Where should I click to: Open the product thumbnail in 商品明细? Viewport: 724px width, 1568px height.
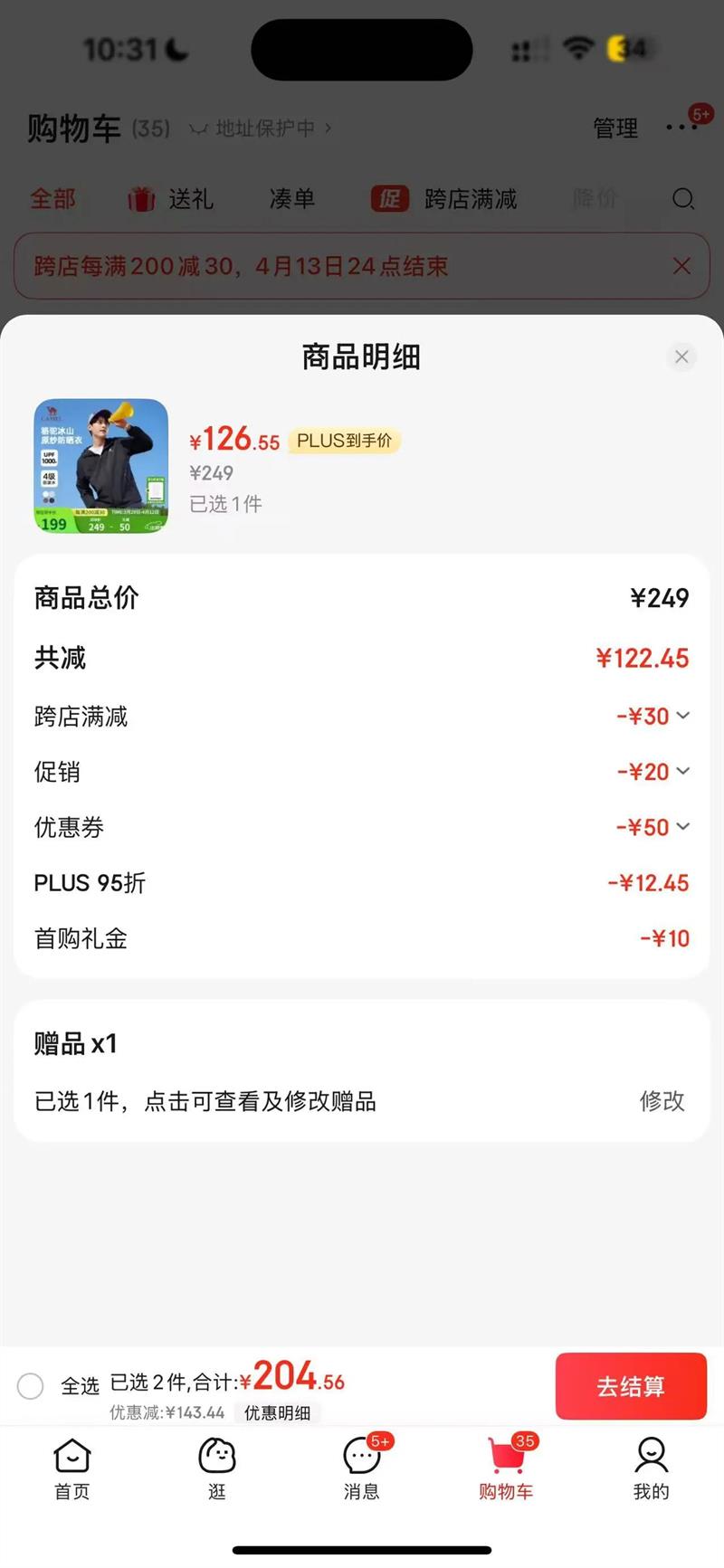tap(101, 466)
